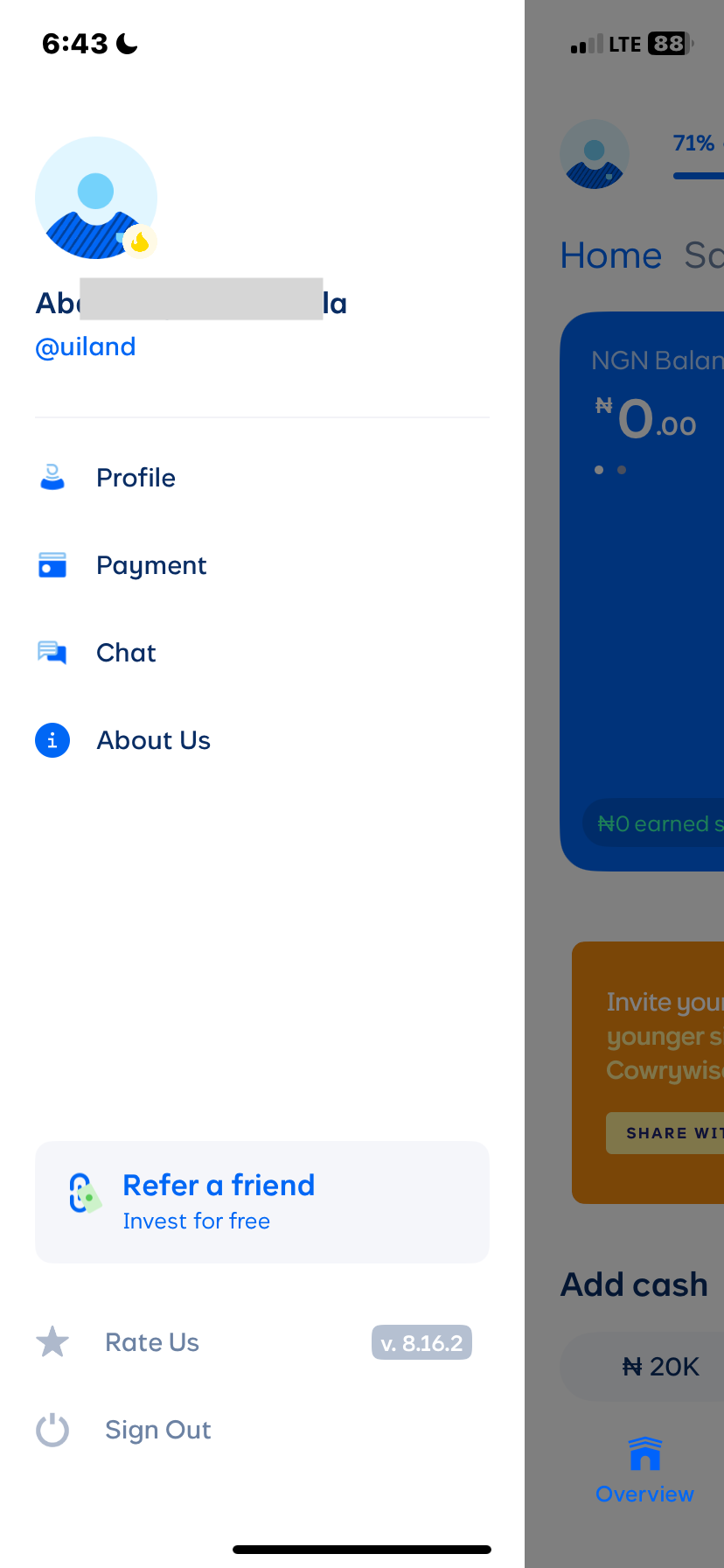Click the Rate Us star icon
Image resolution: width=724 pixels, height=1568 pixels.
pyautogui.click(x=52, y=1341)
